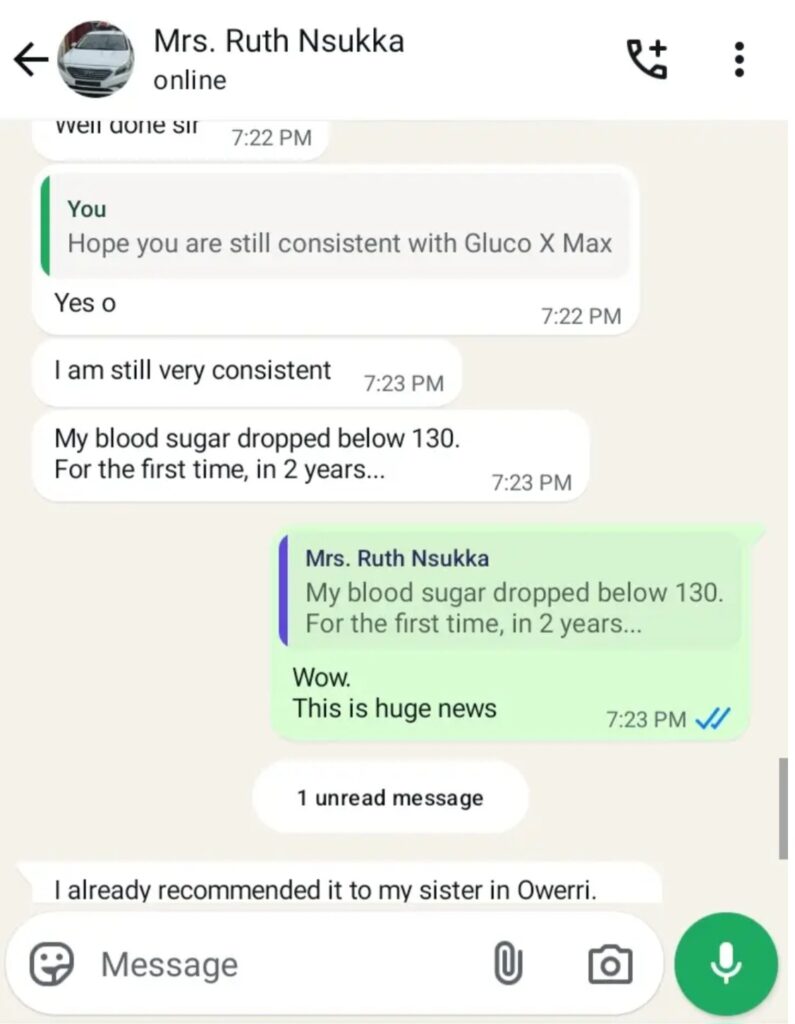Open the three-dot overflow menu
Screen dimensions: 795x1024
pyautogui.click(x=739, y=59)
